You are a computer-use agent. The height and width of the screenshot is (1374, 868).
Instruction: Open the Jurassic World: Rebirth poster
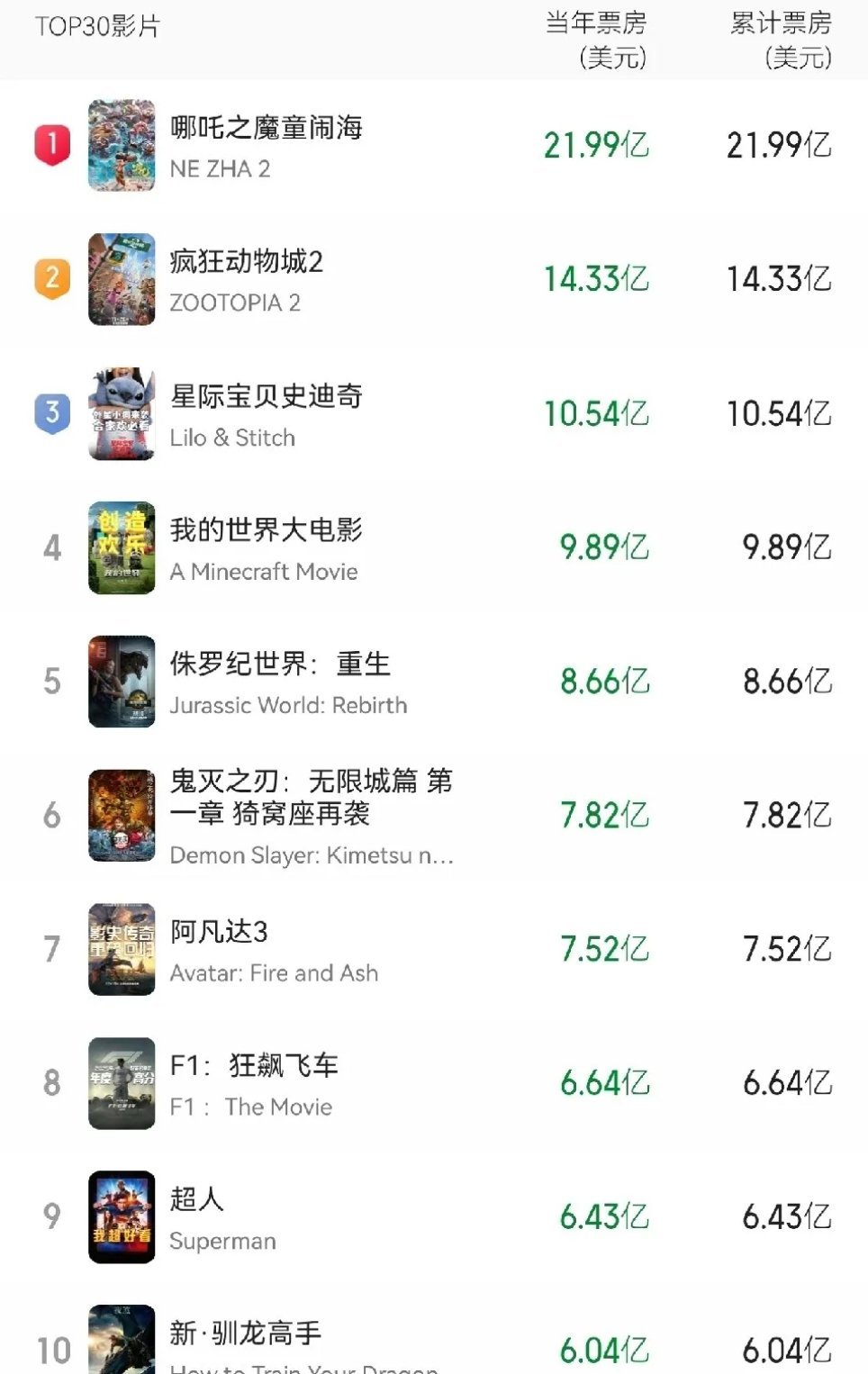pos(122,682)
